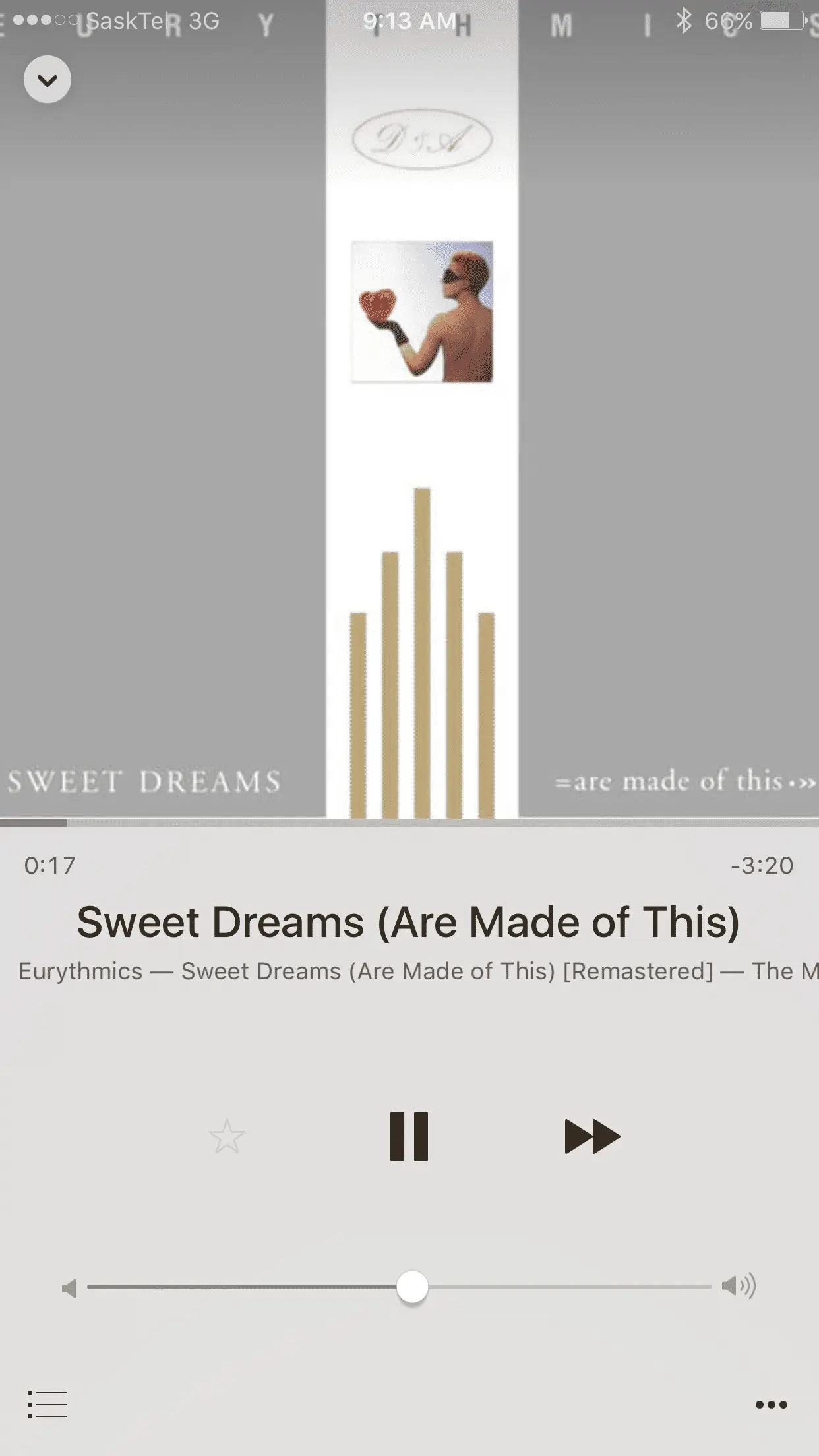Open the three-dot more options menu
This screenshot has height=1456, width=819.
pyautogui.click(x=771, y=1404)
